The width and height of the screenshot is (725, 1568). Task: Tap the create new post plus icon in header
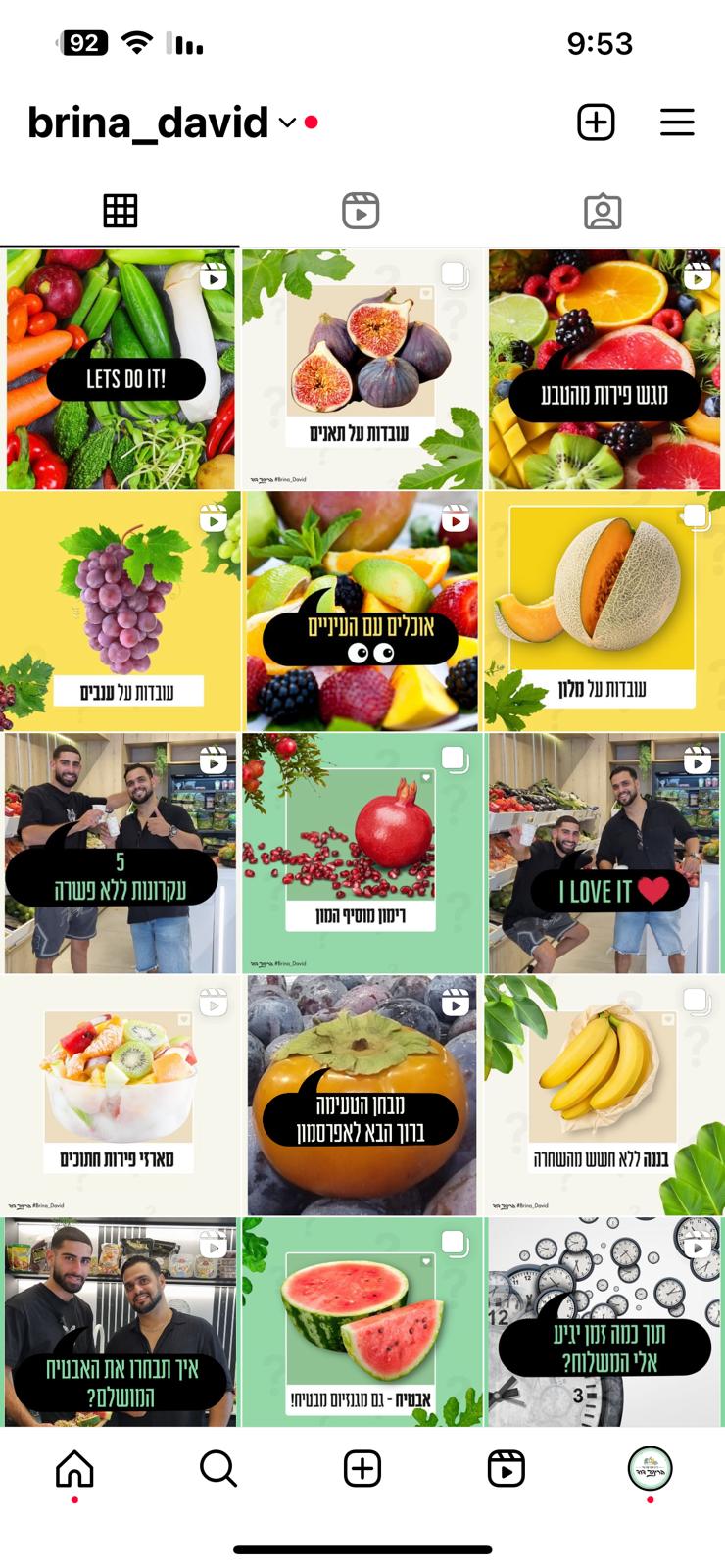(596, 122)
